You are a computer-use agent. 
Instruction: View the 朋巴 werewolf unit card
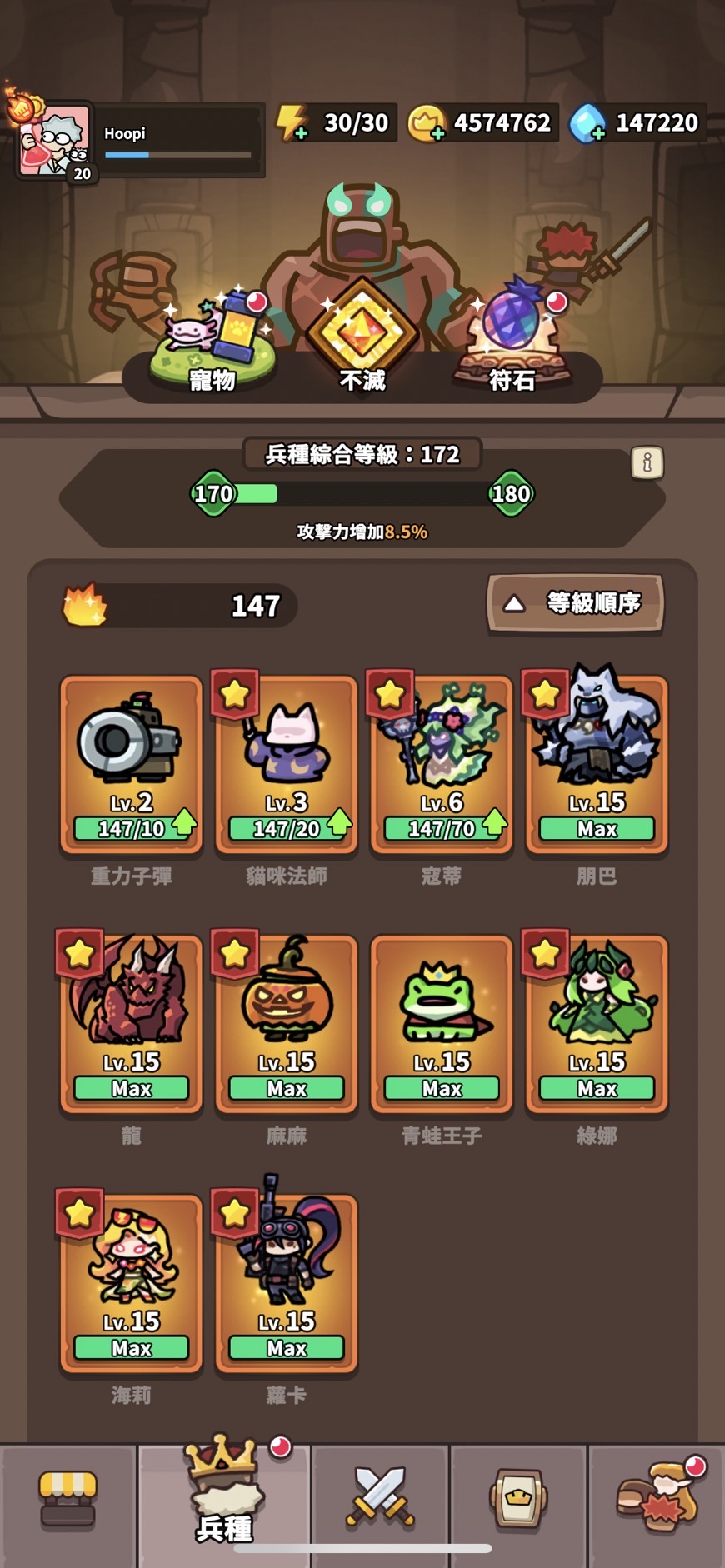597,765
